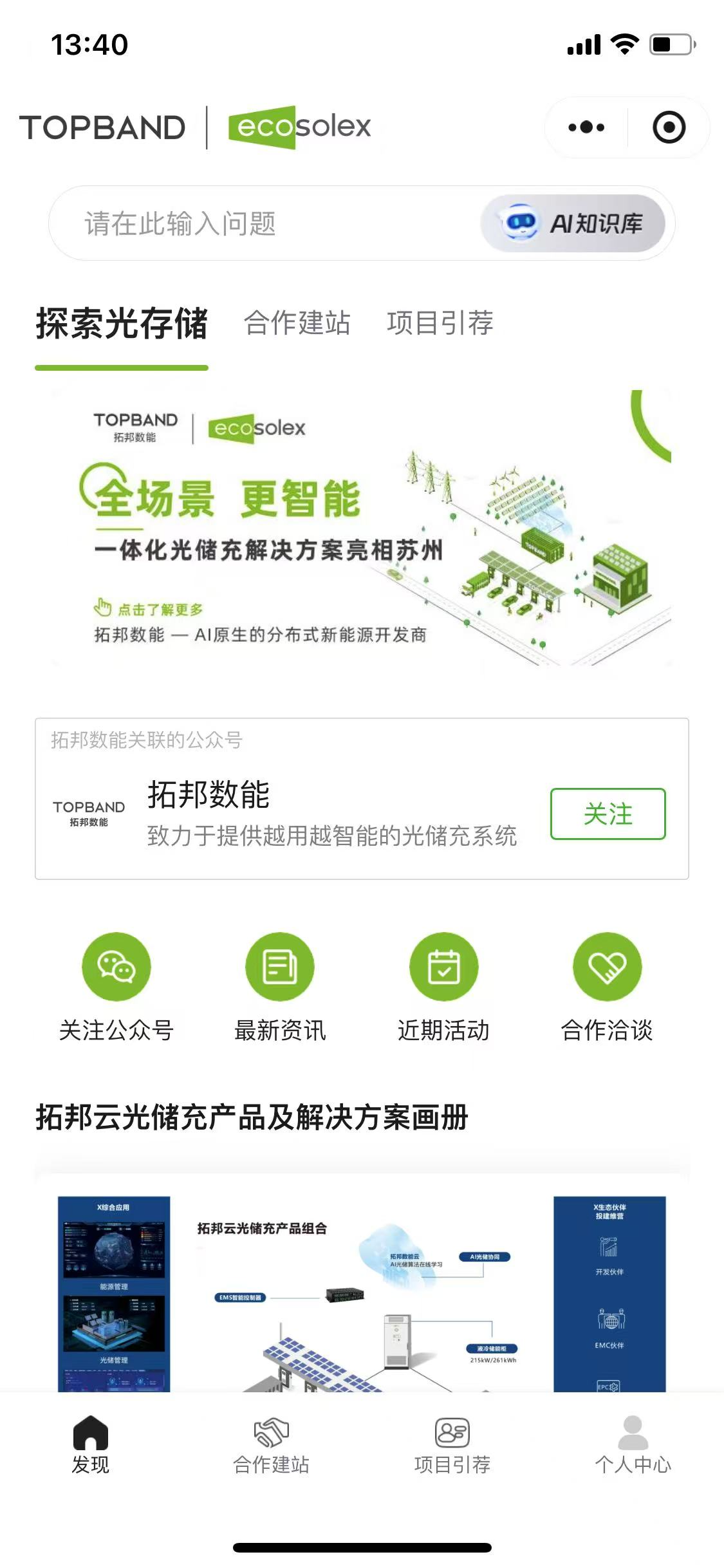The image size is (724, 1568).
Task: Open the 关注公众号 shortcut
Action: (116, 986)
